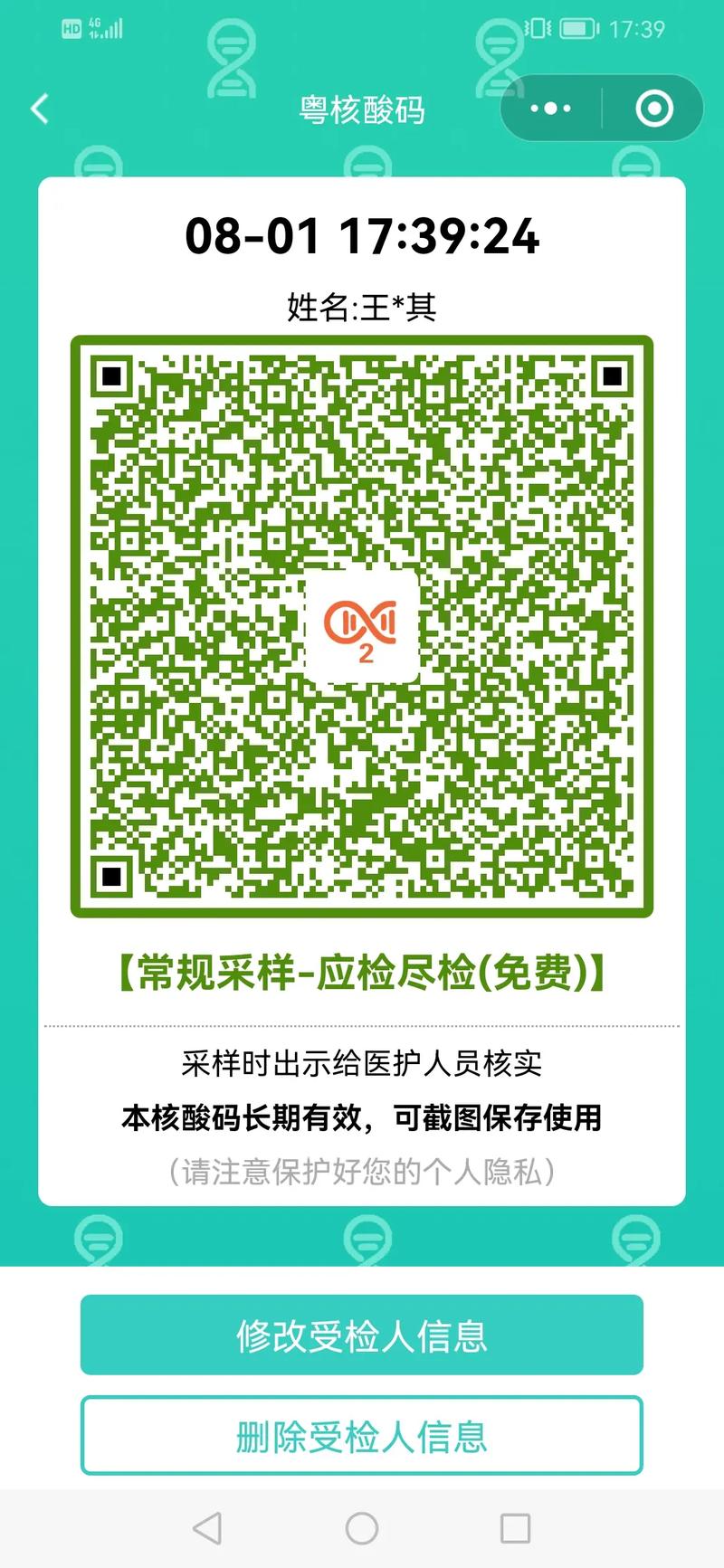Tap the 删除受检人信息 button

[362, 1434]
